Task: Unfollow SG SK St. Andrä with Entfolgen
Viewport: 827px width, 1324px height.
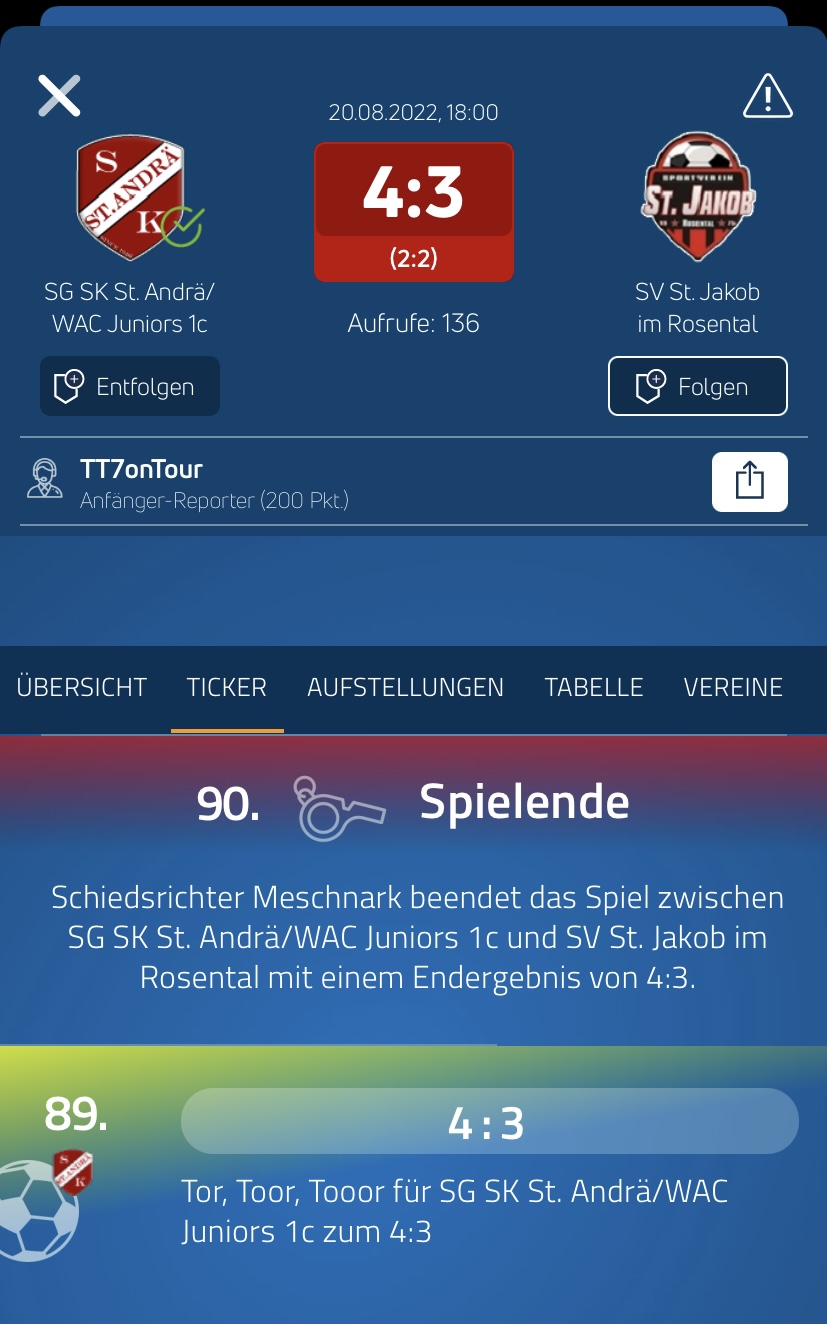Action: [x=130, y=386]
